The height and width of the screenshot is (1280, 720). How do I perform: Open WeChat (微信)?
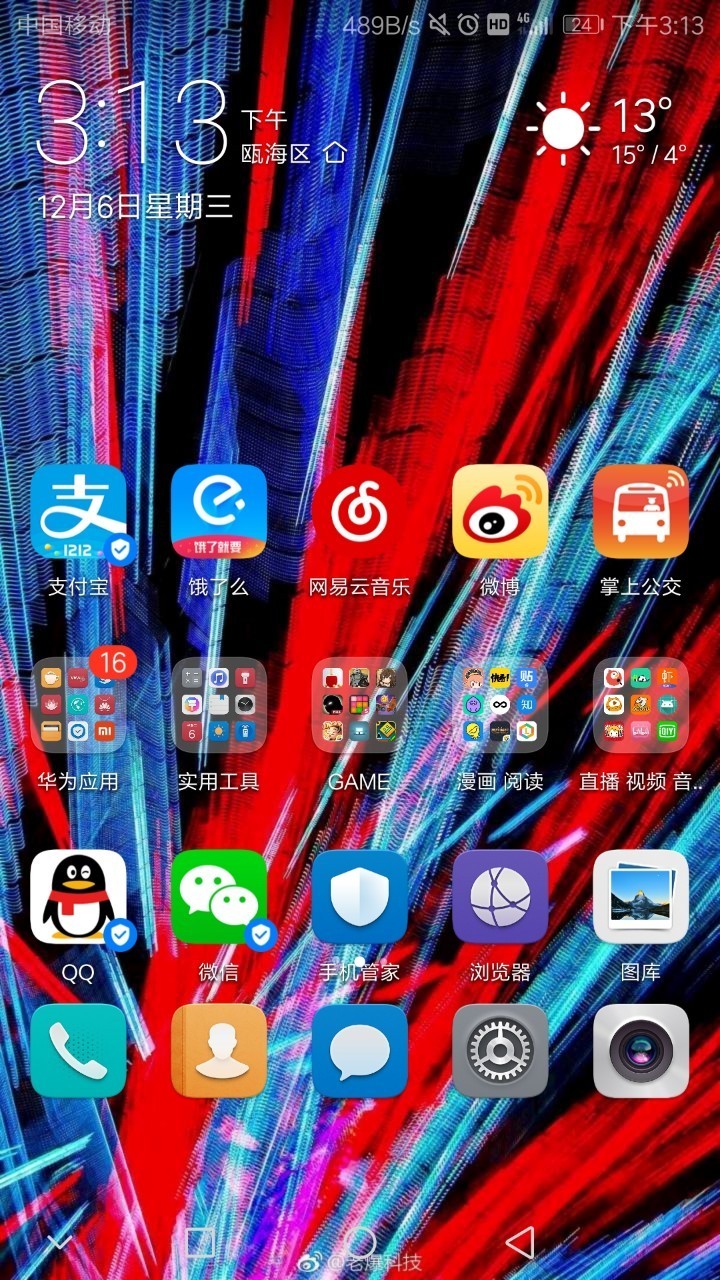(218, 897)
